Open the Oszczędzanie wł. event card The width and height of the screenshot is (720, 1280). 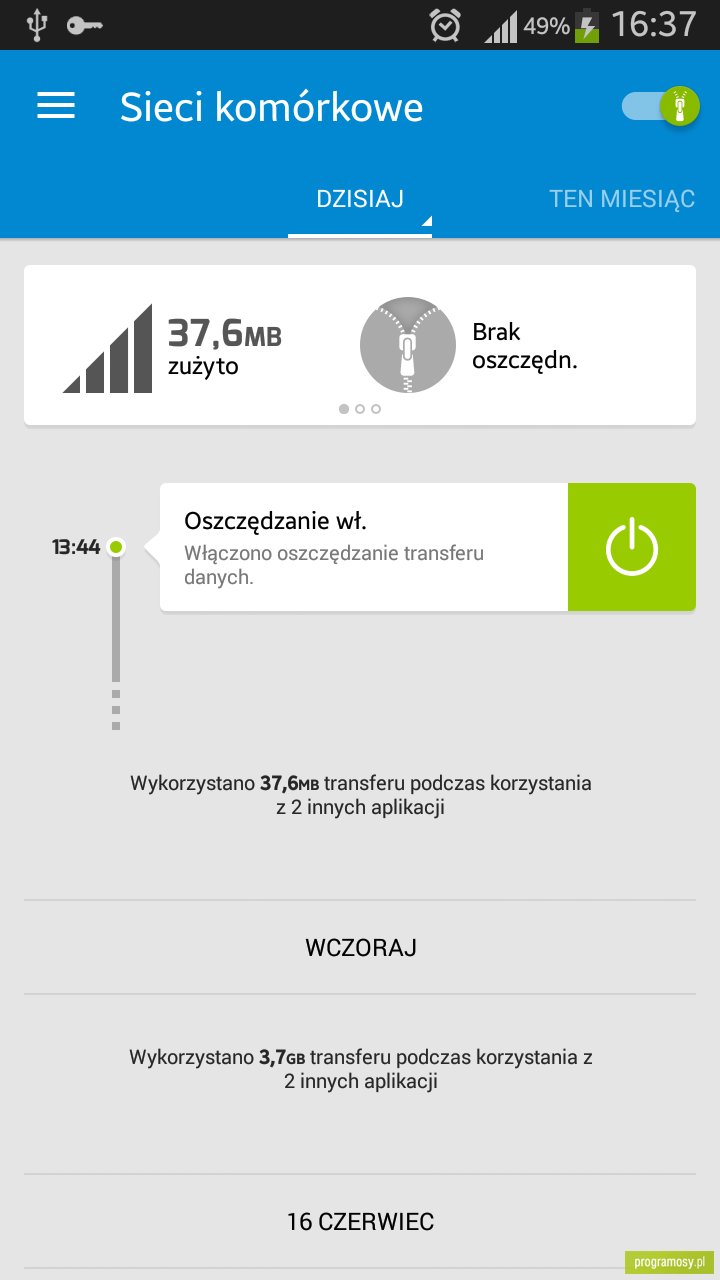pos(364,547)
